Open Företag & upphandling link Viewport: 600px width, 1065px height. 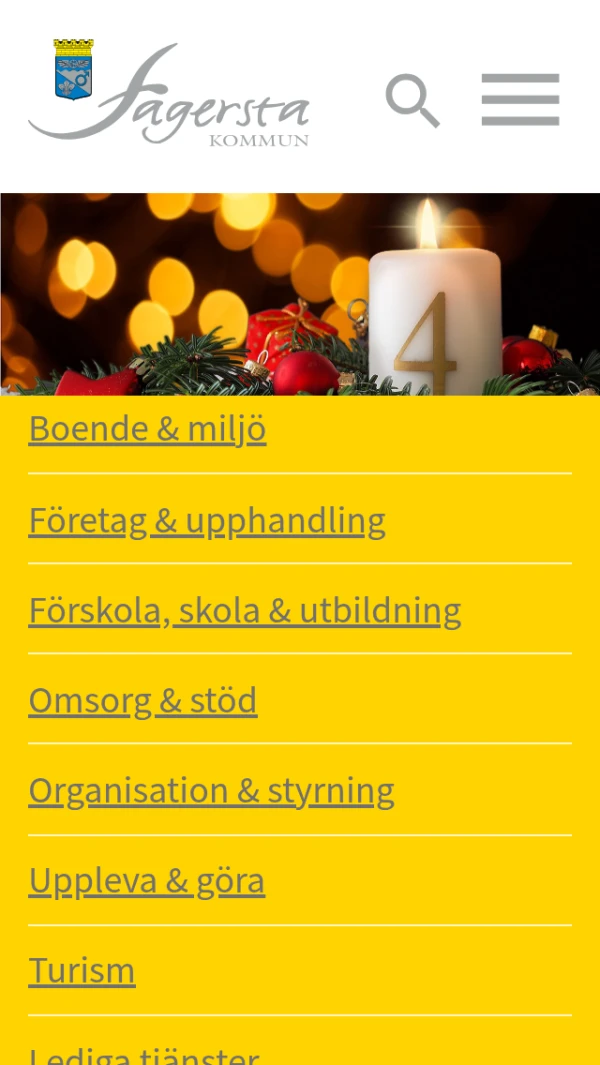pos(207,520)
